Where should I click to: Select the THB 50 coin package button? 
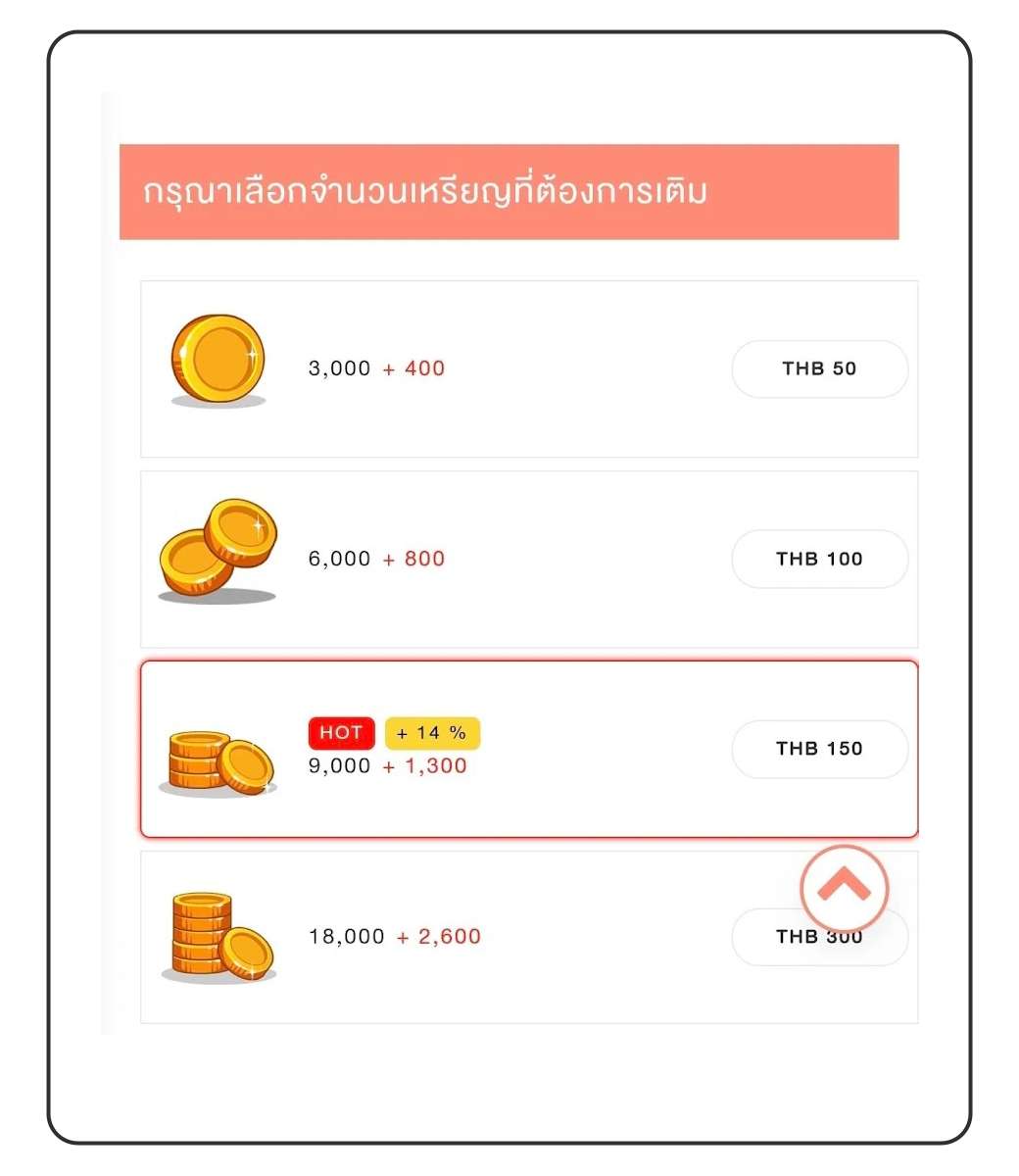819,369
